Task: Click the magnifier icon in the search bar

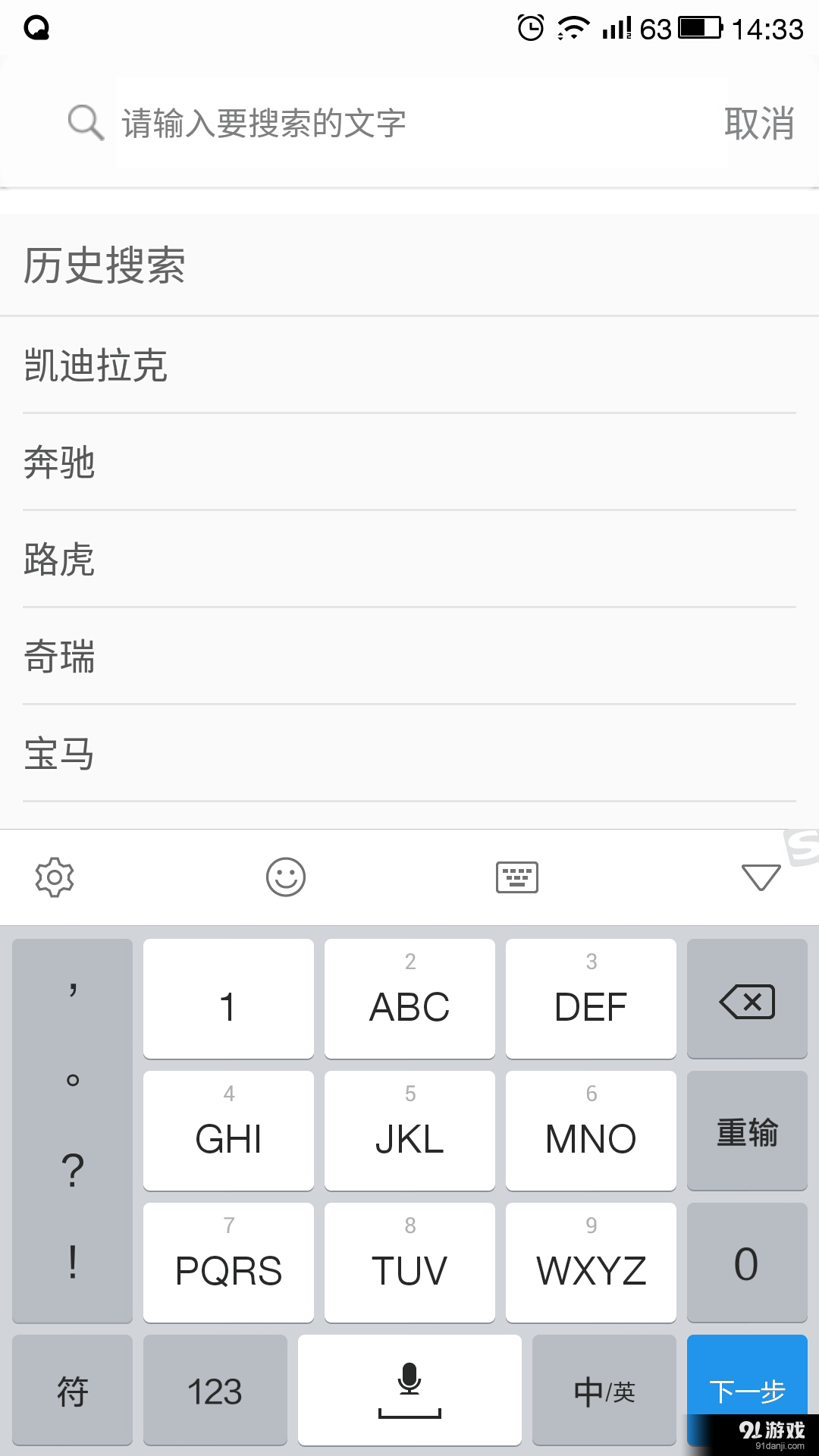Action: coord(84,121)
